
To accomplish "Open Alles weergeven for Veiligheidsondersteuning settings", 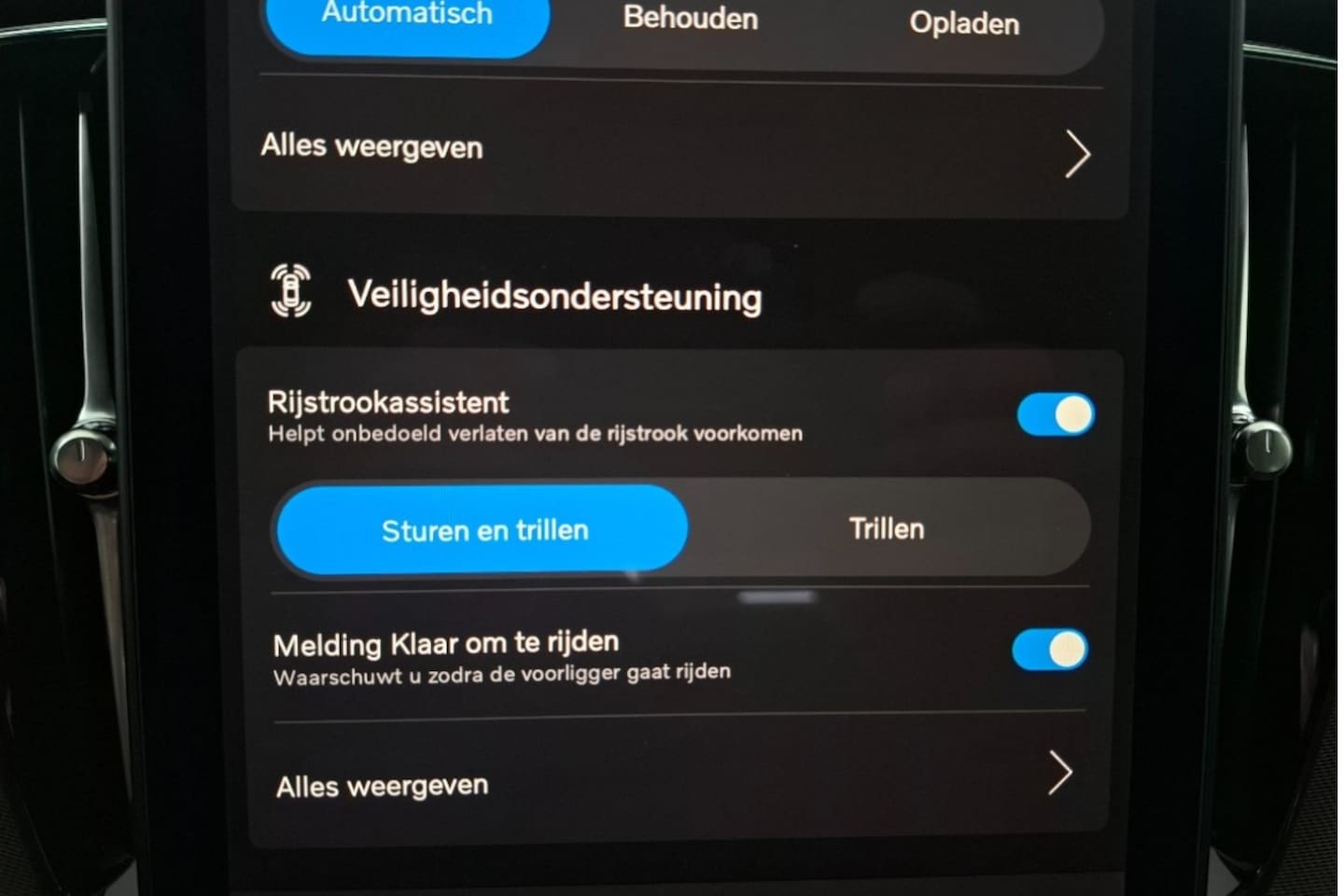I will tap(674, 780).
